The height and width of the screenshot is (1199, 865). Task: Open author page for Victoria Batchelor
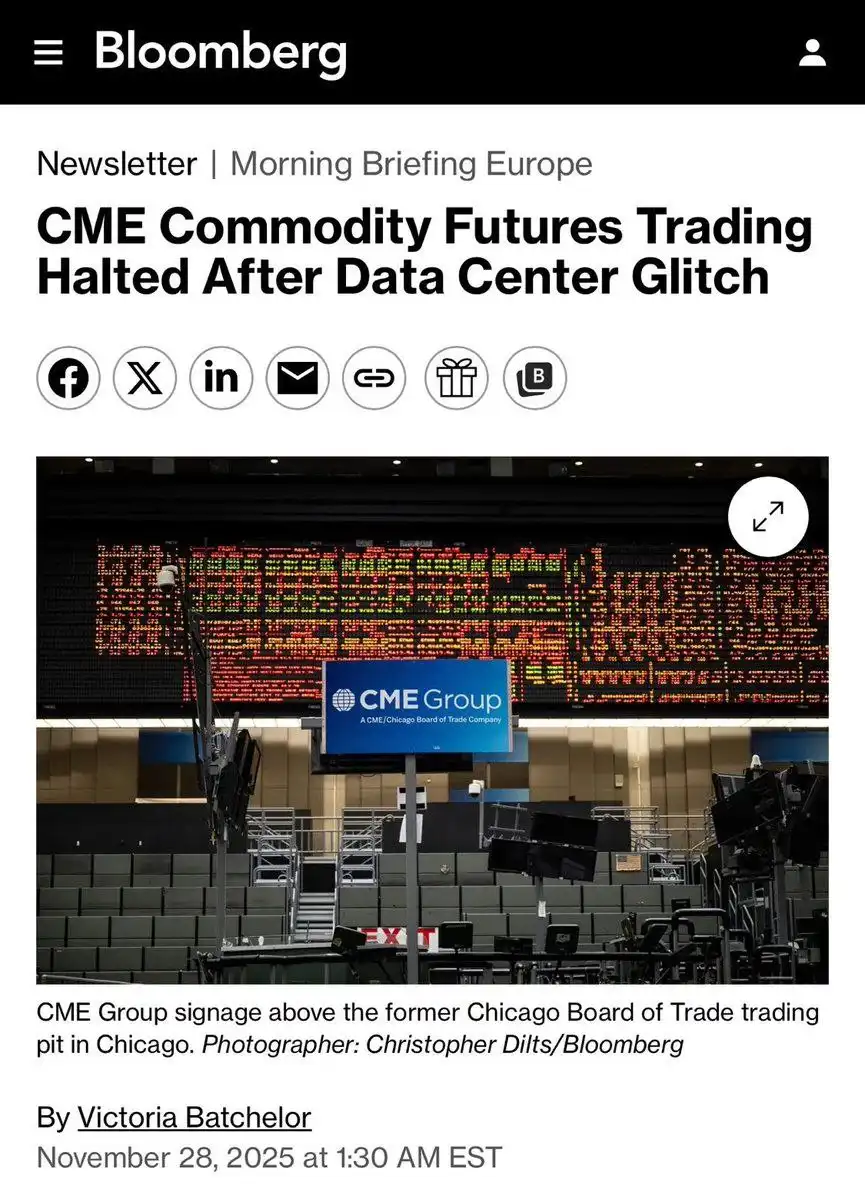196,1117
